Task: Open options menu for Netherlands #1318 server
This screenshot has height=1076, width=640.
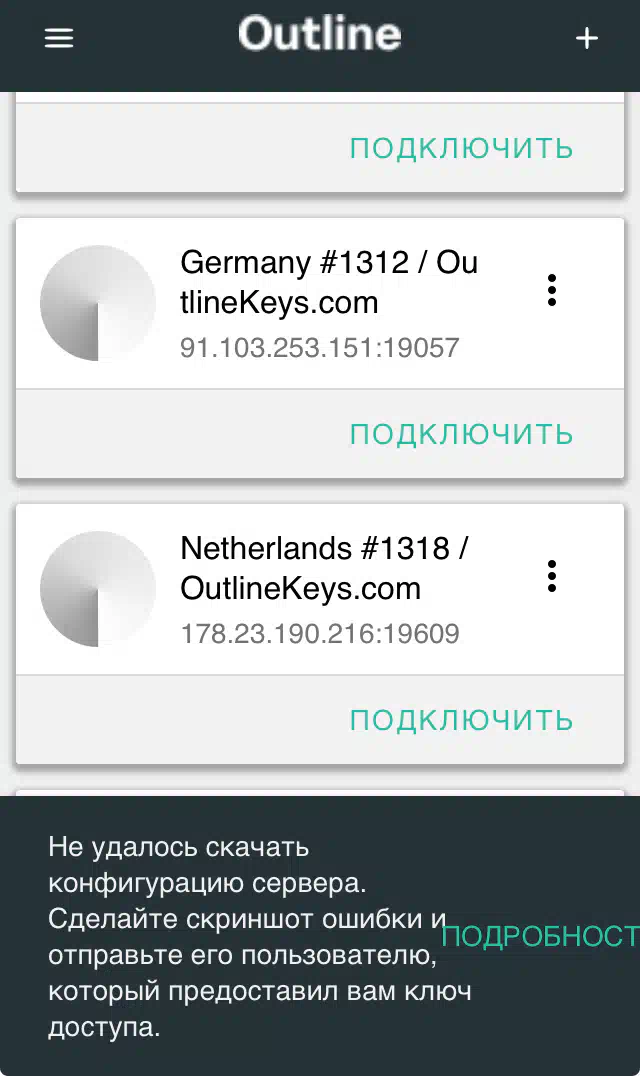Action: pos(552,576)
